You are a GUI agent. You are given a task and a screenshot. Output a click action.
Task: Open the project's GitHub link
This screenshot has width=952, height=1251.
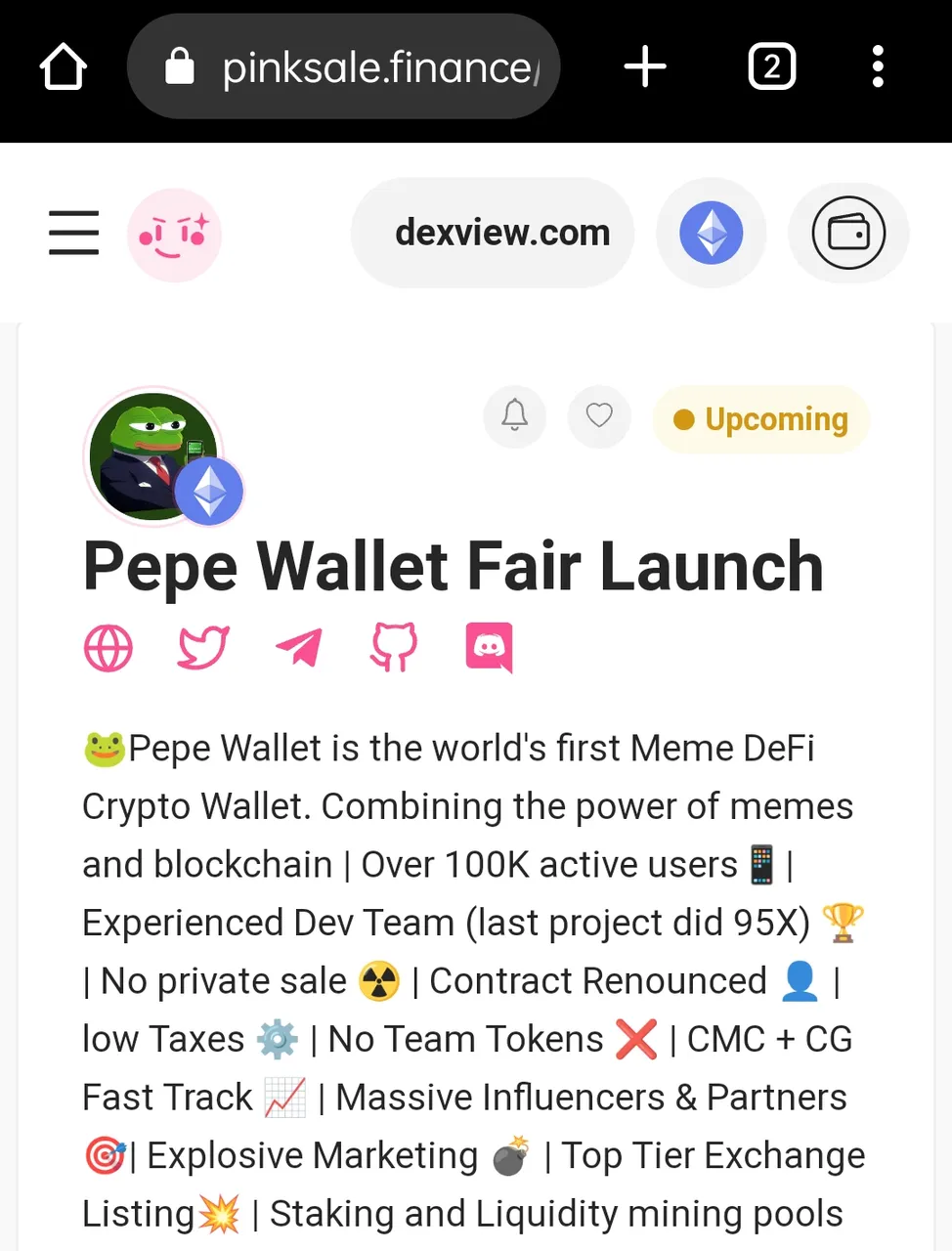click(x=394, y=647)
